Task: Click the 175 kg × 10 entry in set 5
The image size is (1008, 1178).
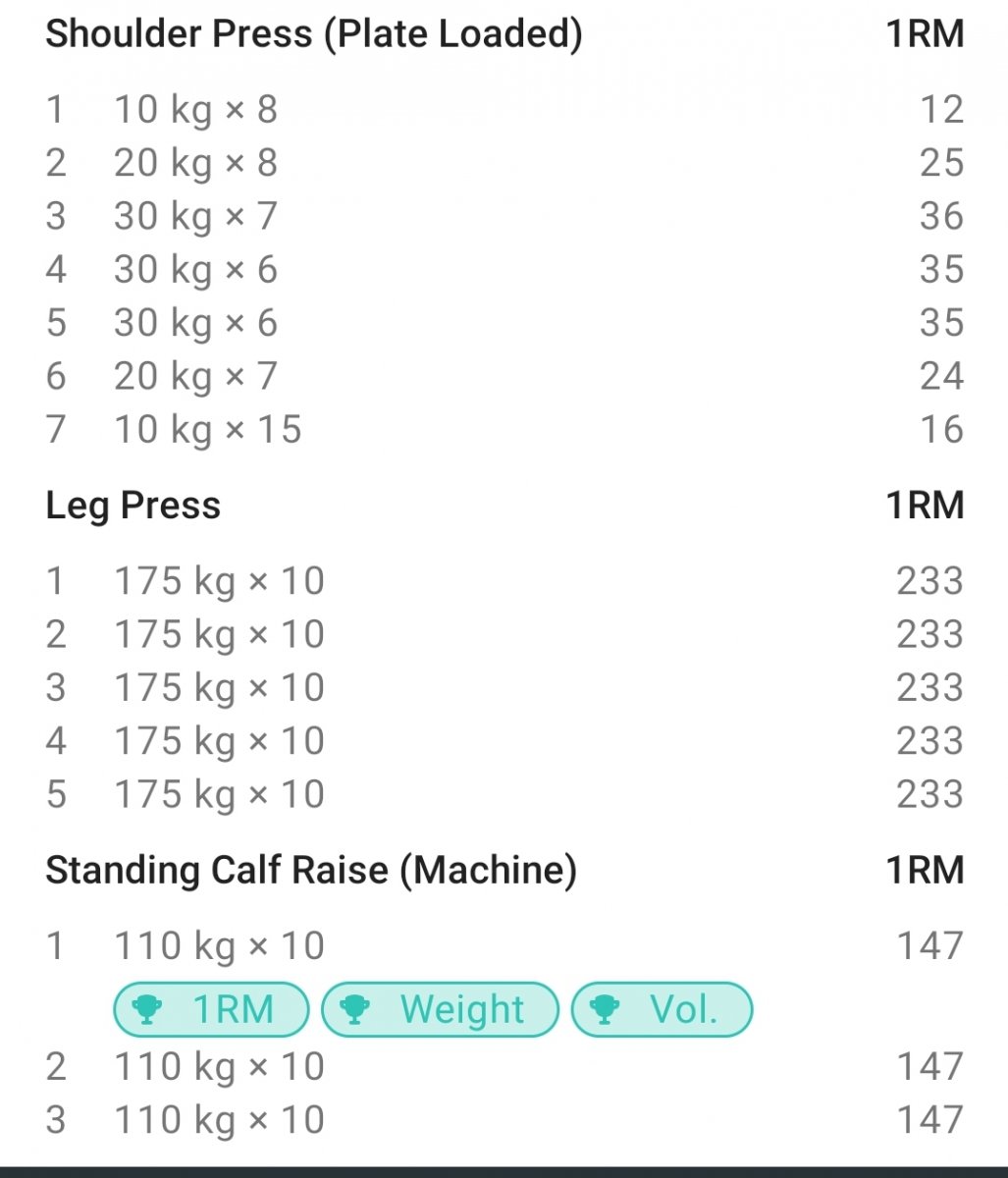Action: 220,793
